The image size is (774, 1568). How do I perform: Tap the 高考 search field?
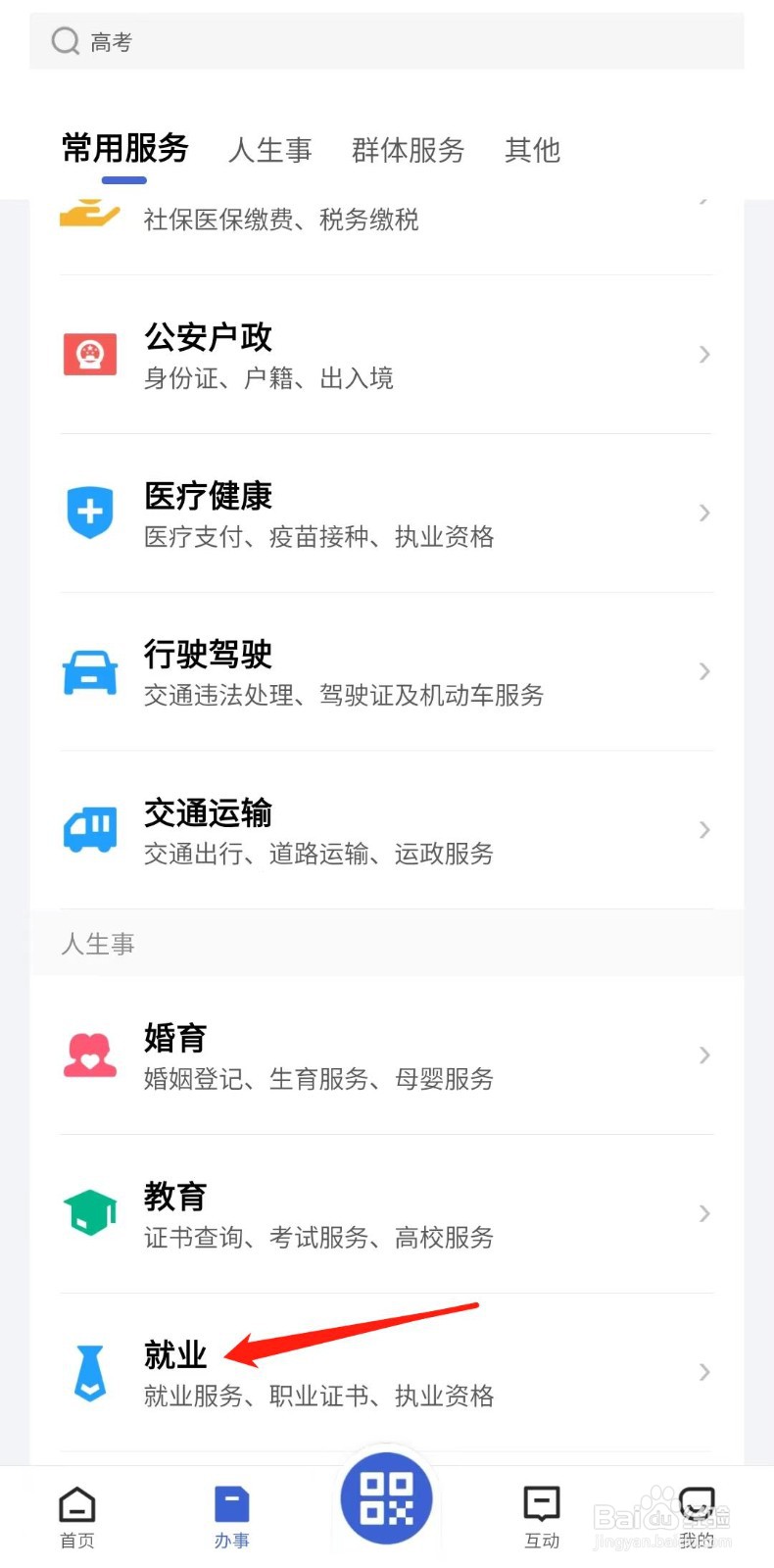pos(386,42)
